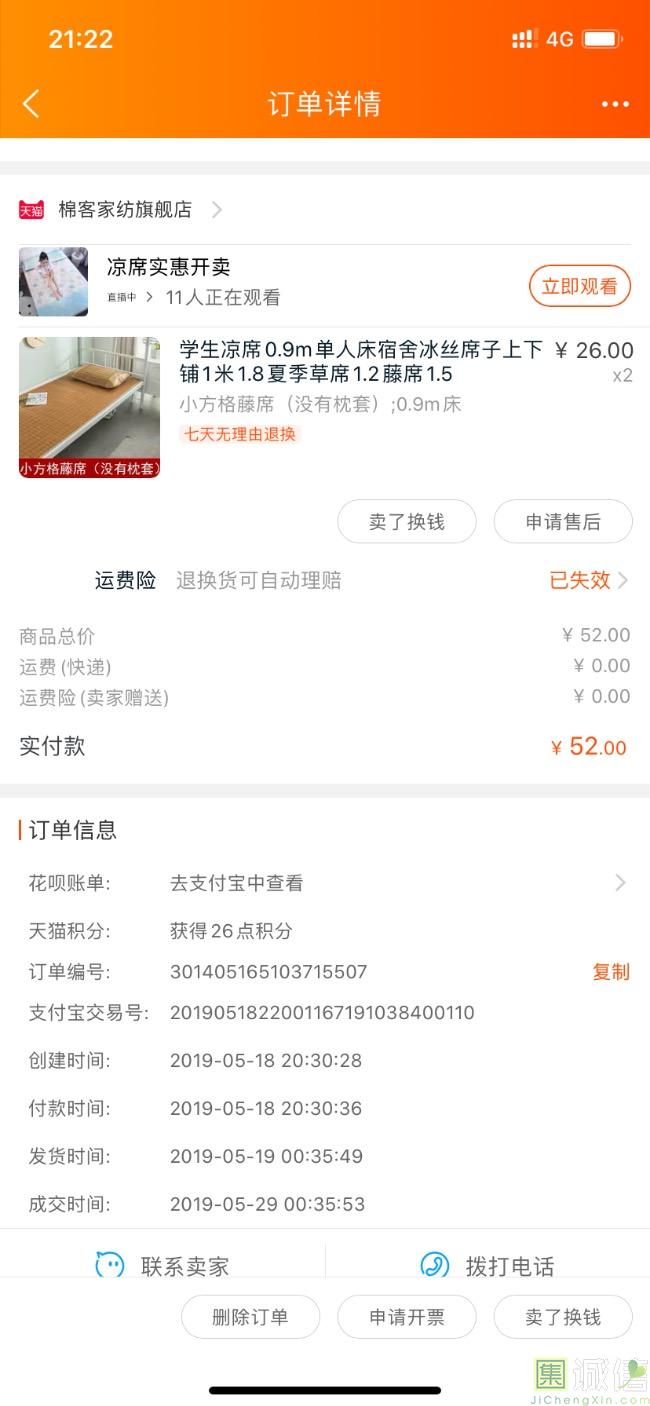Image resolution: width=650 pixels, height=1406 pixels.
Task: Tap 申请开票 to request an invoice
Action: click(407, 1317)
